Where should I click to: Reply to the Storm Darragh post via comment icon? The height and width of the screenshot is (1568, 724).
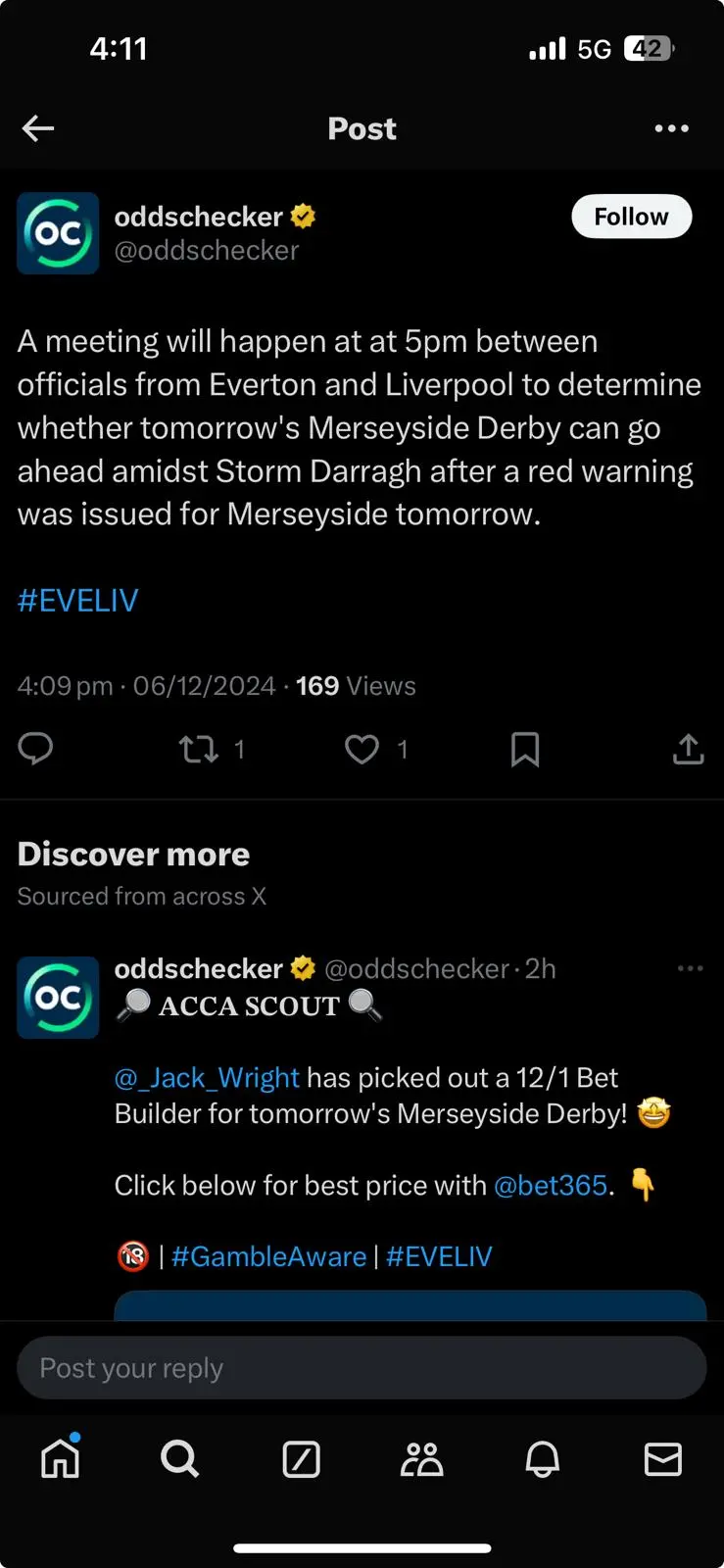coord(36,749)
